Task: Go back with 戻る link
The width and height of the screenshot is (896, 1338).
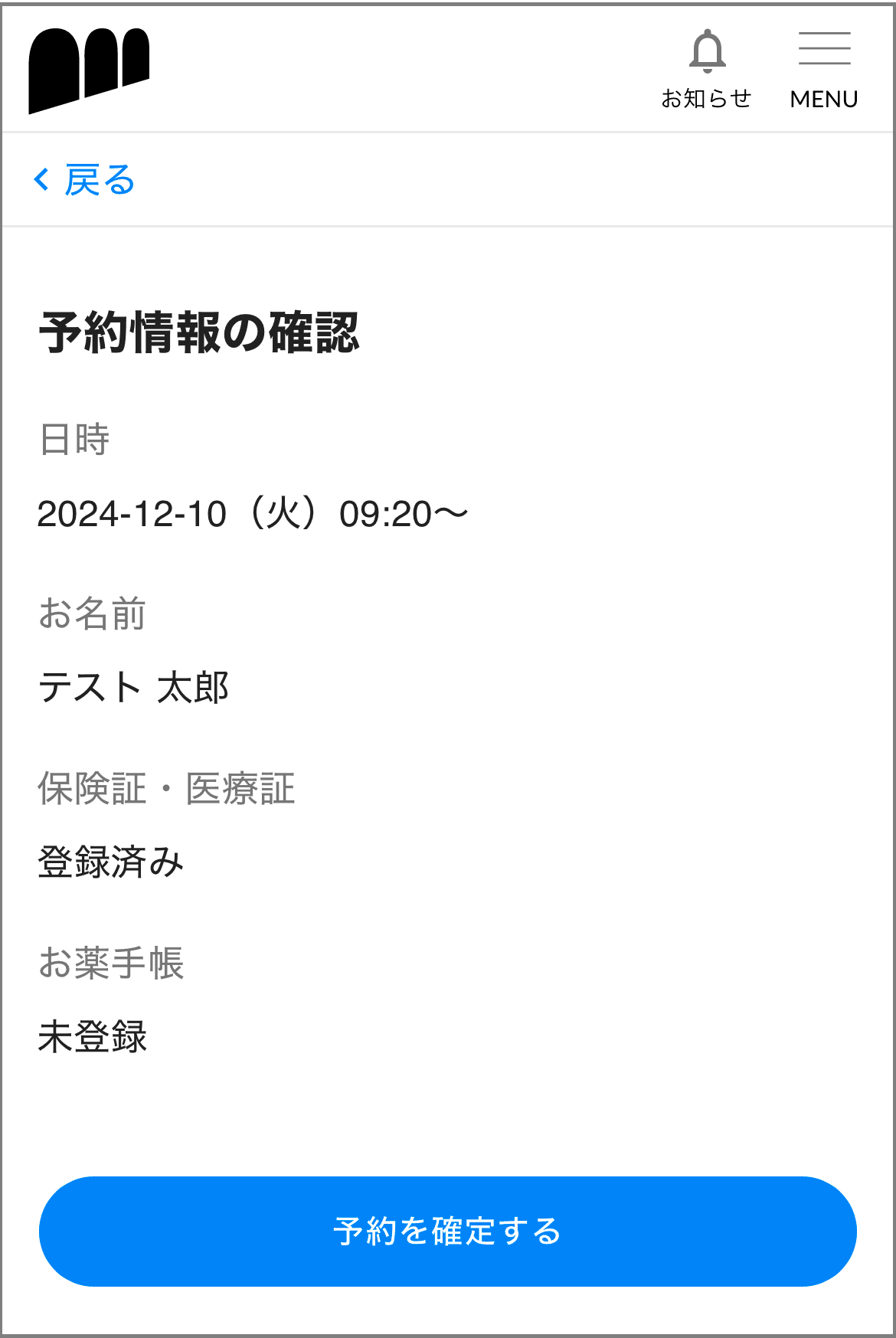Action: tap(84, 181)
